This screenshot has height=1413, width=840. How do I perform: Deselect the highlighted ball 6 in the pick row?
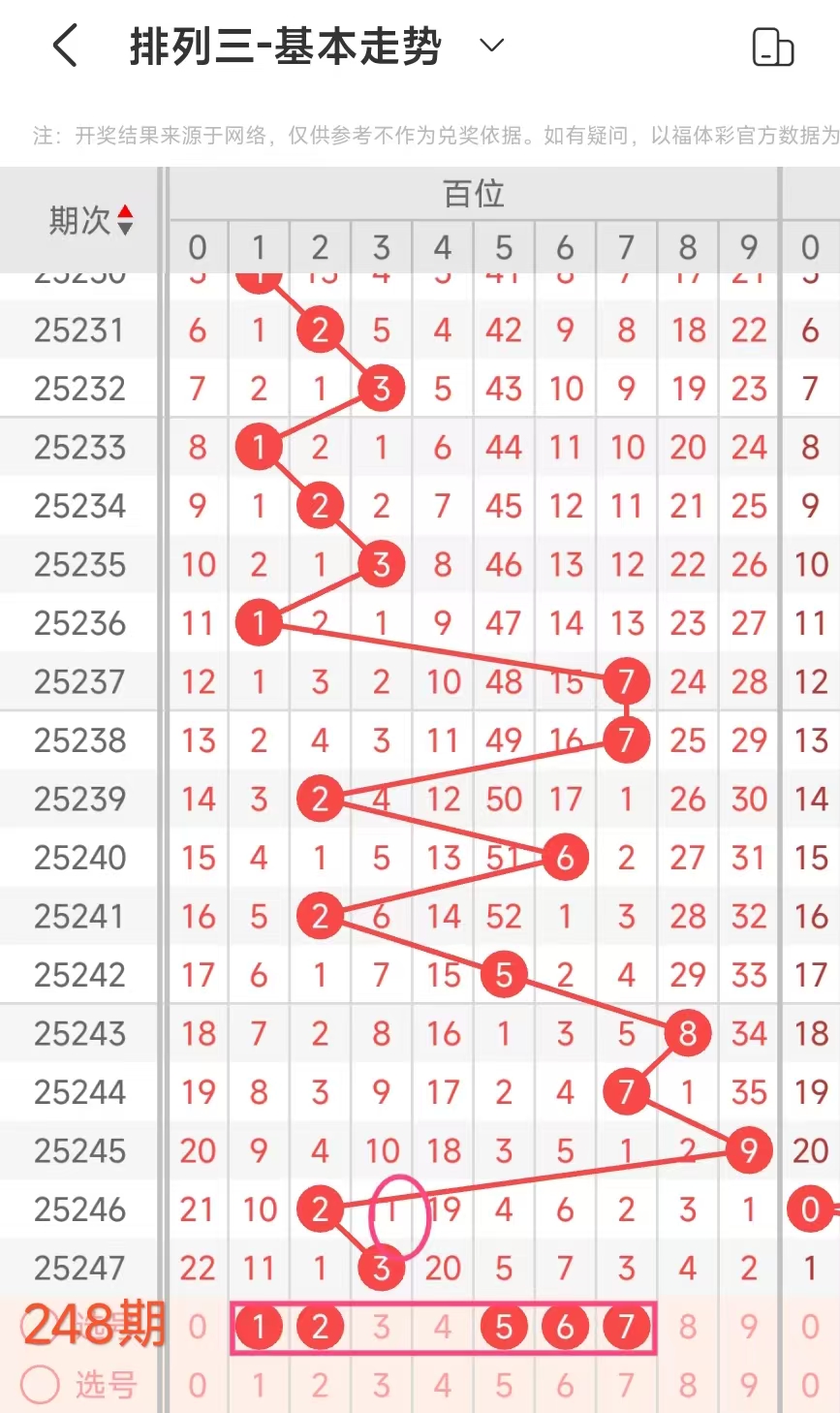tap(565, 1327)
